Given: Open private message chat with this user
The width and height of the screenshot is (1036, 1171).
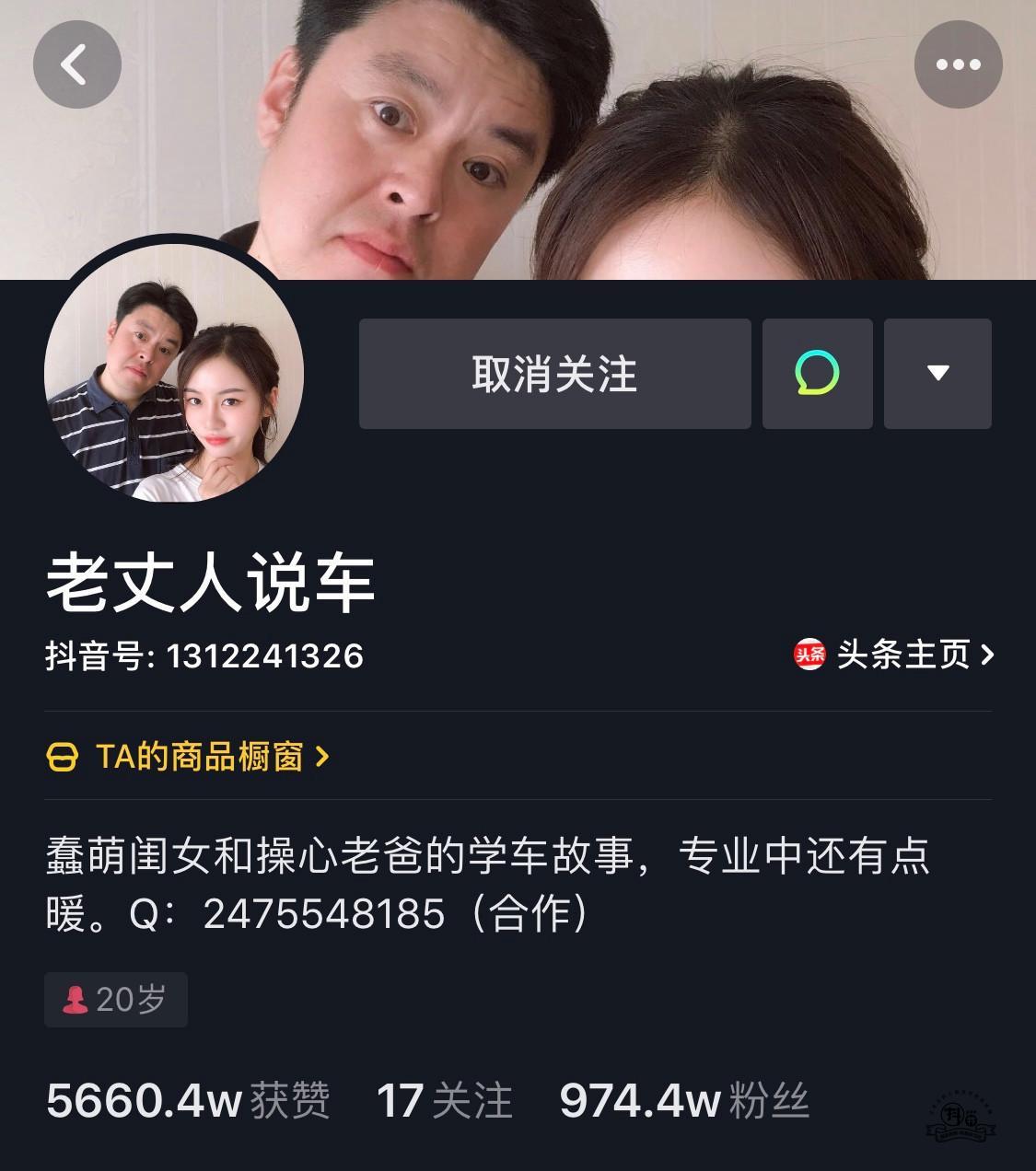Looking at the screenshot, I should click(817, 374).
